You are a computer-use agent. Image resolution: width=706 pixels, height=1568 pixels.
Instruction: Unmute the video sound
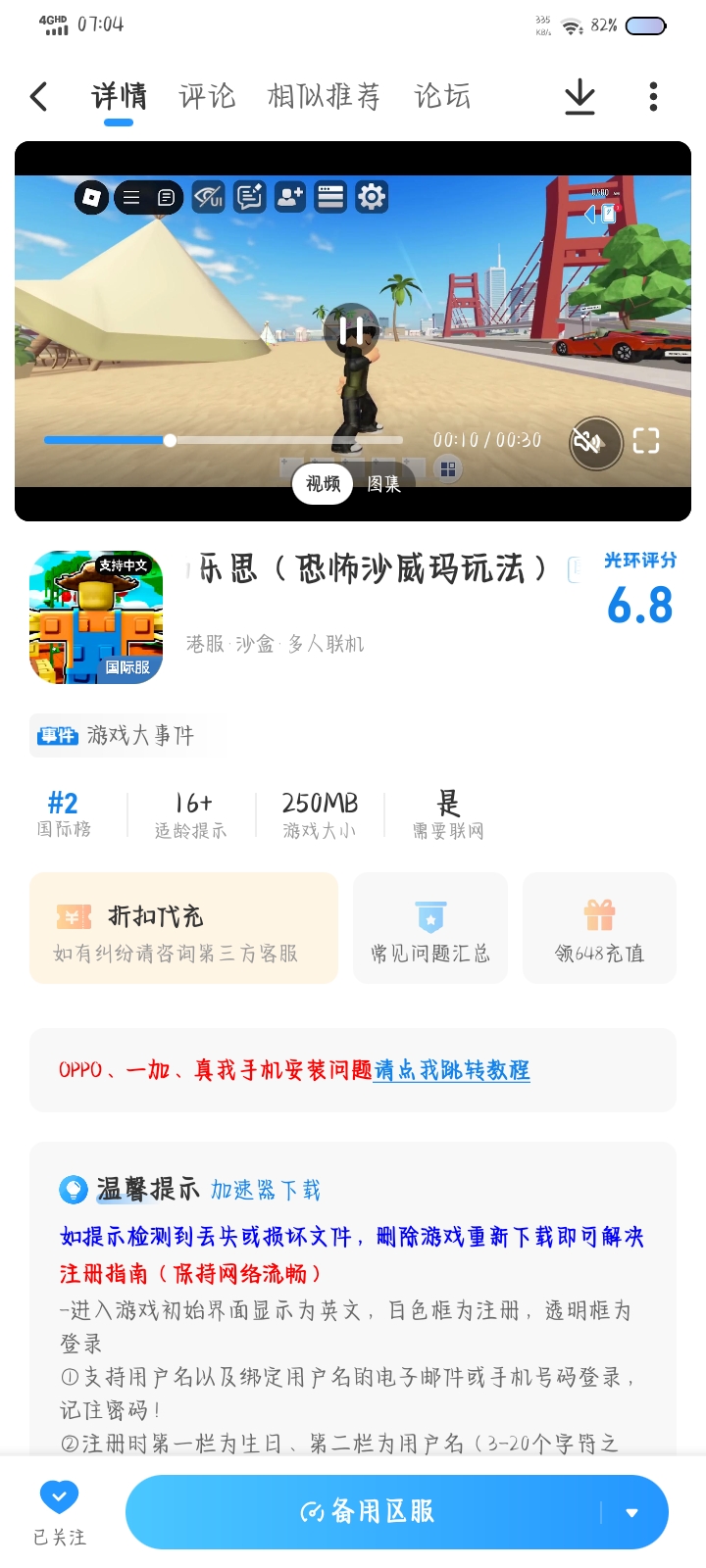coord(595,442)
